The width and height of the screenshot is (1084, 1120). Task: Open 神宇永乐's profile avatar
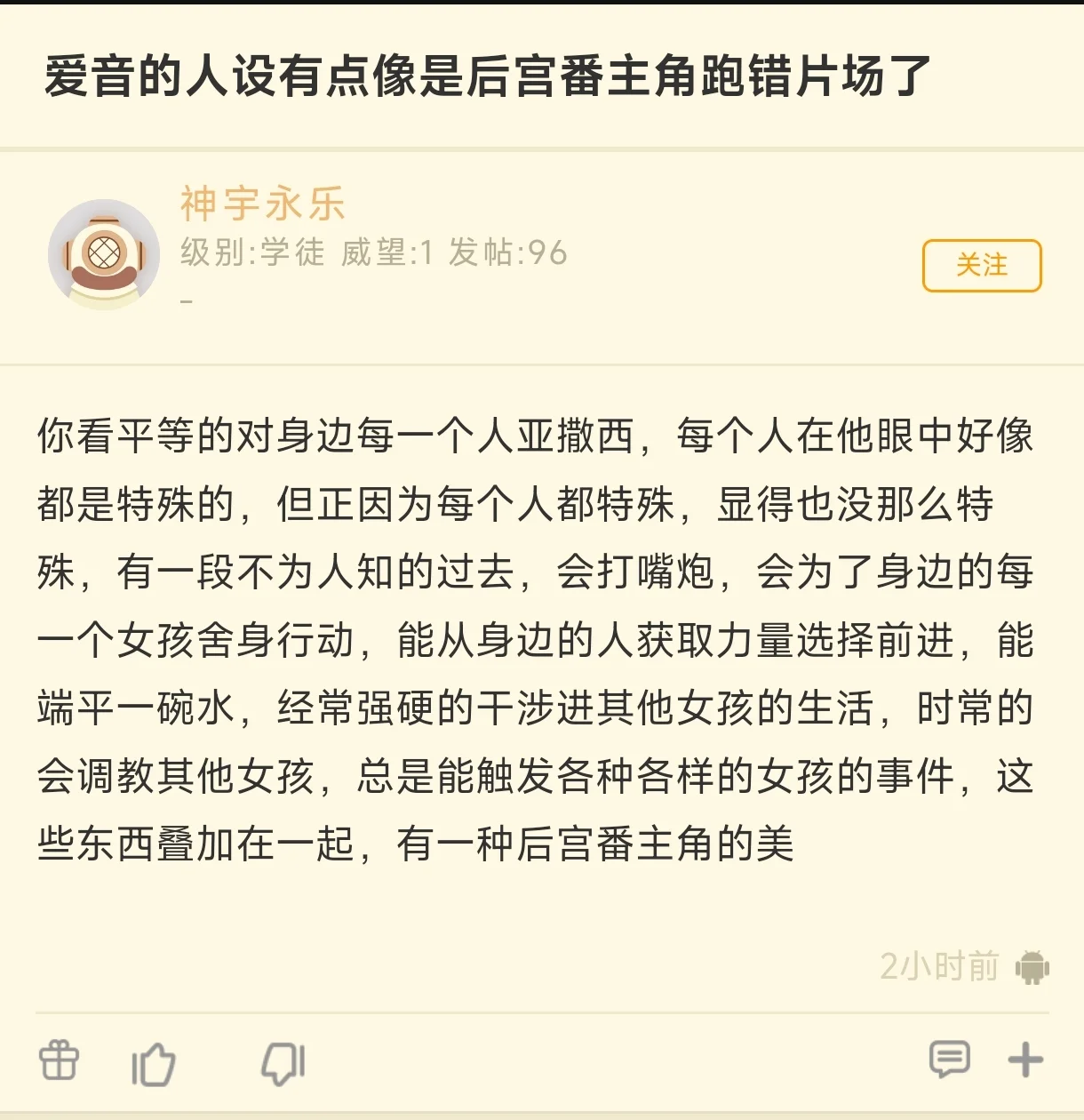tap(104, 254)
